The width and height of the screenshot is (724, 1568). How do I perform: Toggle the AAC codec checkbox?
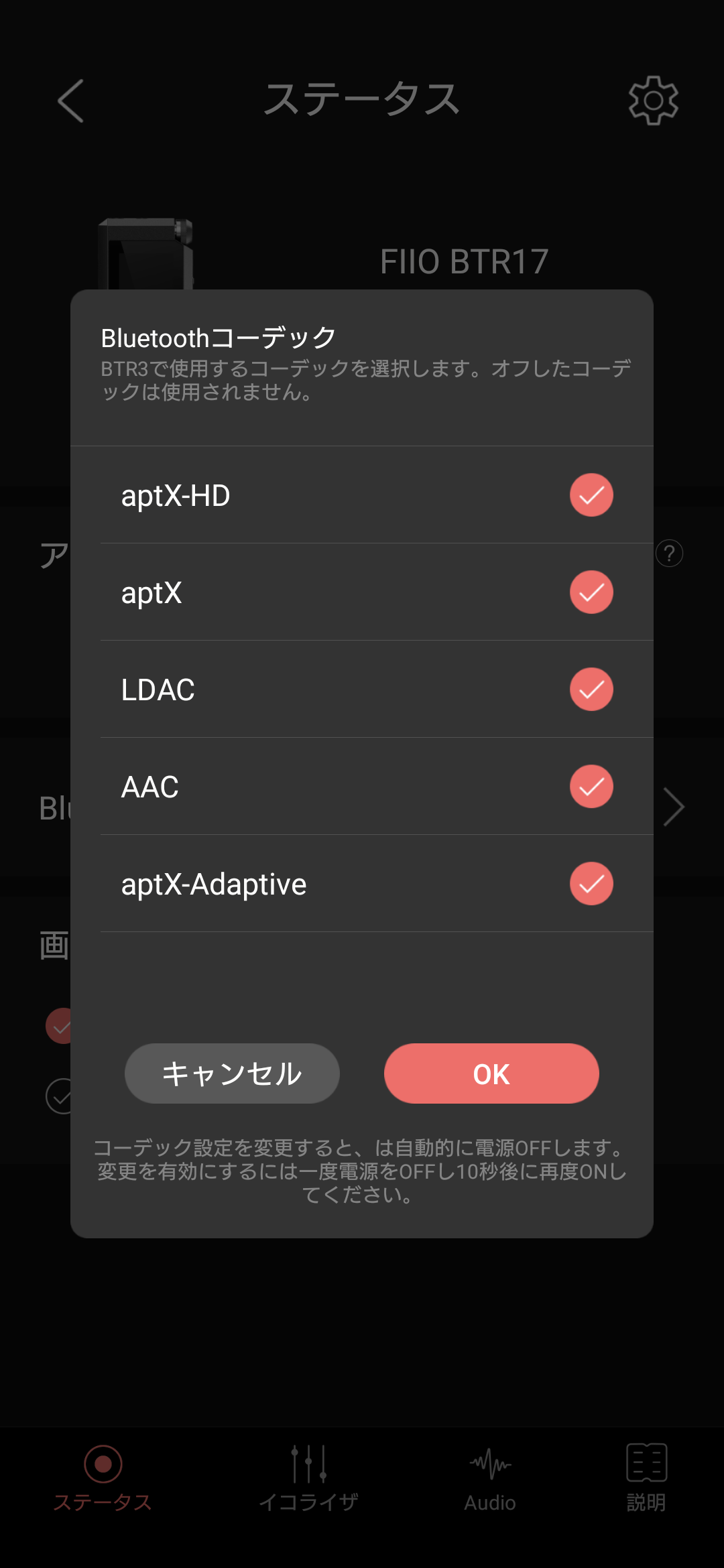pyautogui.click(x=591, y=787)
